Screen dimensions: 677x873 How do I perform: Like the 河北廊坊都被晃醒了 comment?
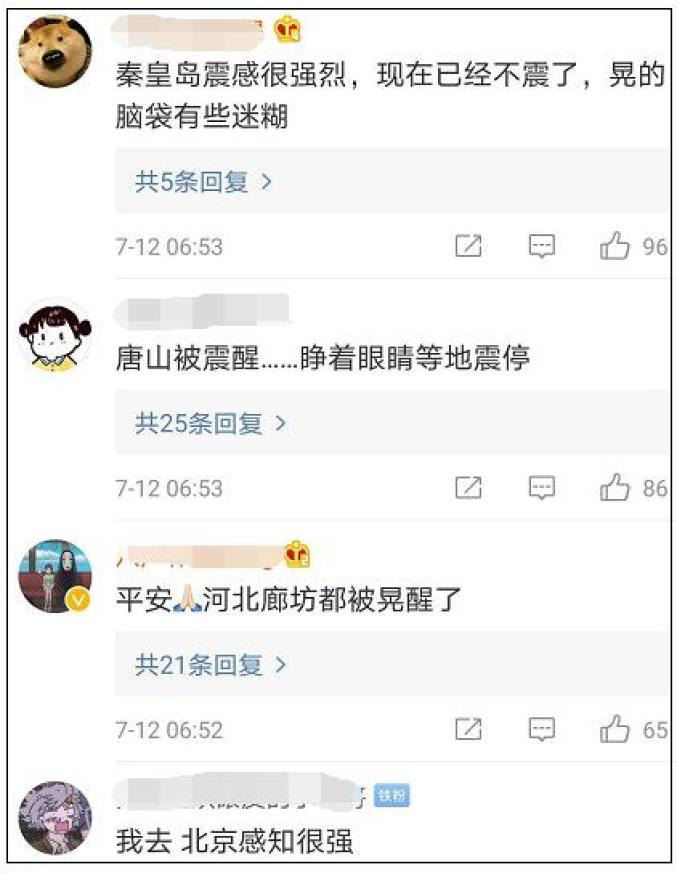(x=615, y=729)
